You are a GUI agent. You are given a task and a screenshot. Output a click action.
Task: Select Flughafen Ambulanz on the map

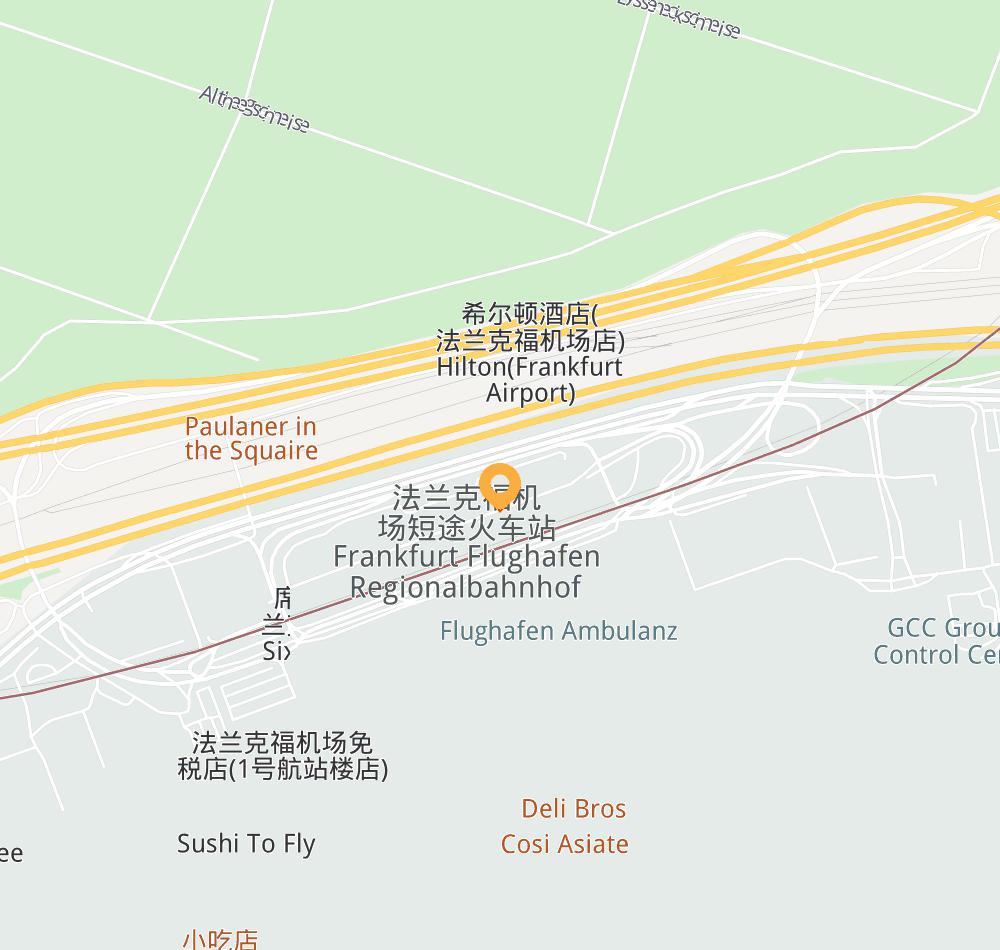pyautogui.click(x=558, y=631)
